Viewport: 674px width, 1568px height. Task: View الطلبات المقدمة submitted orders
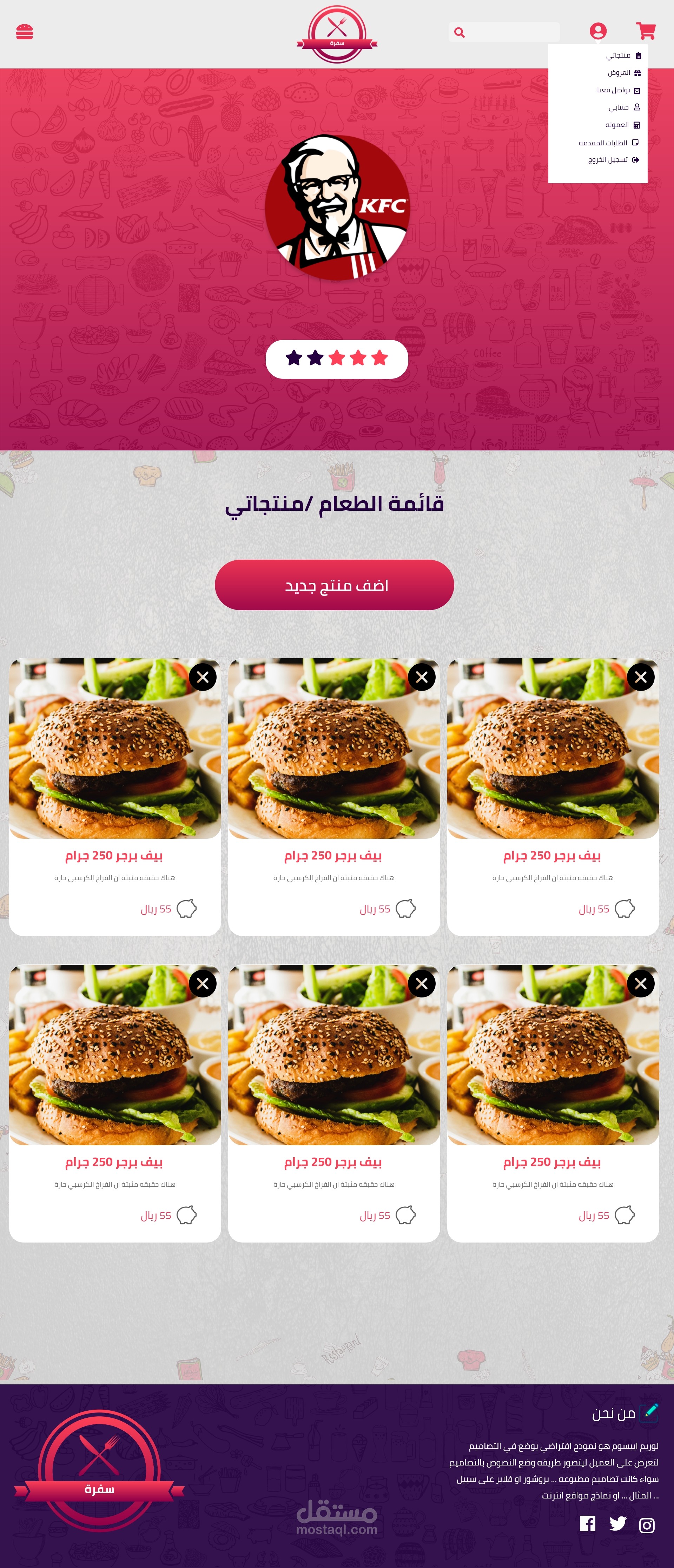(608, 143)
